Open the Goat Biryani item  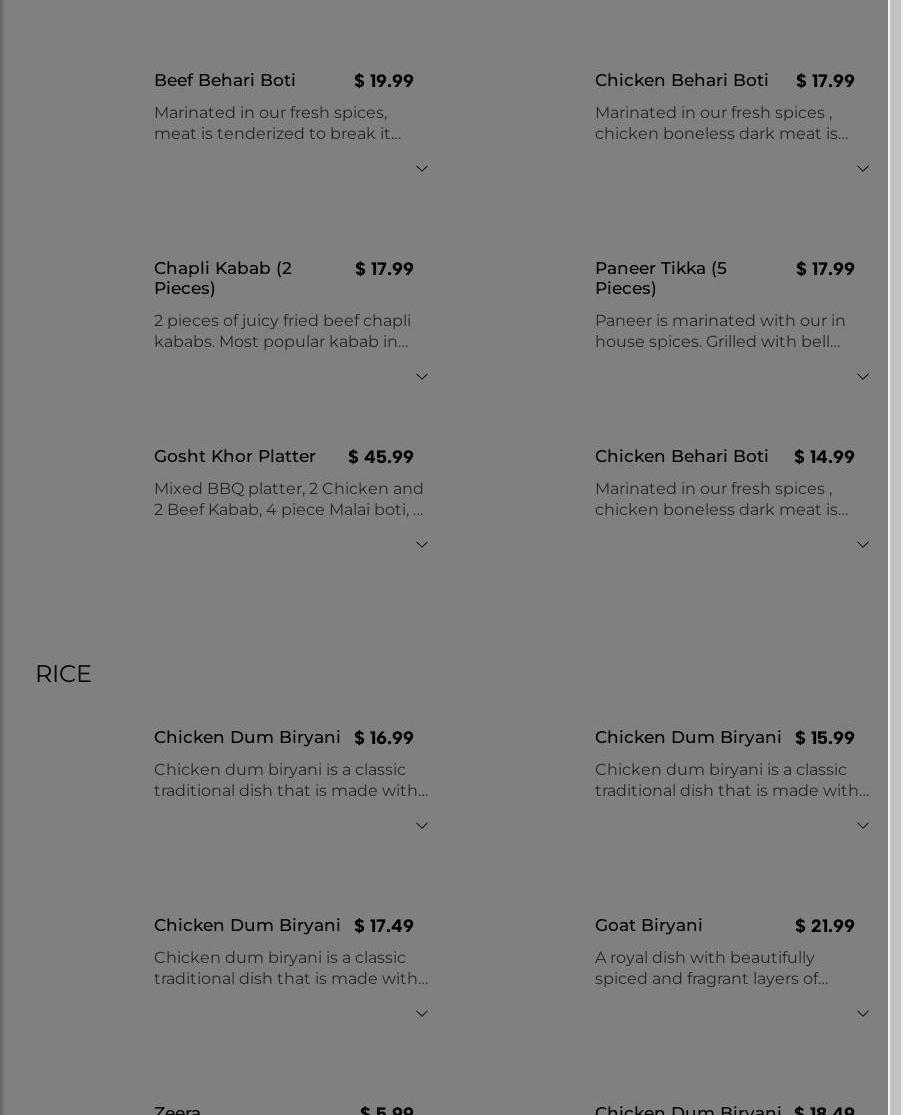[648, 925]
